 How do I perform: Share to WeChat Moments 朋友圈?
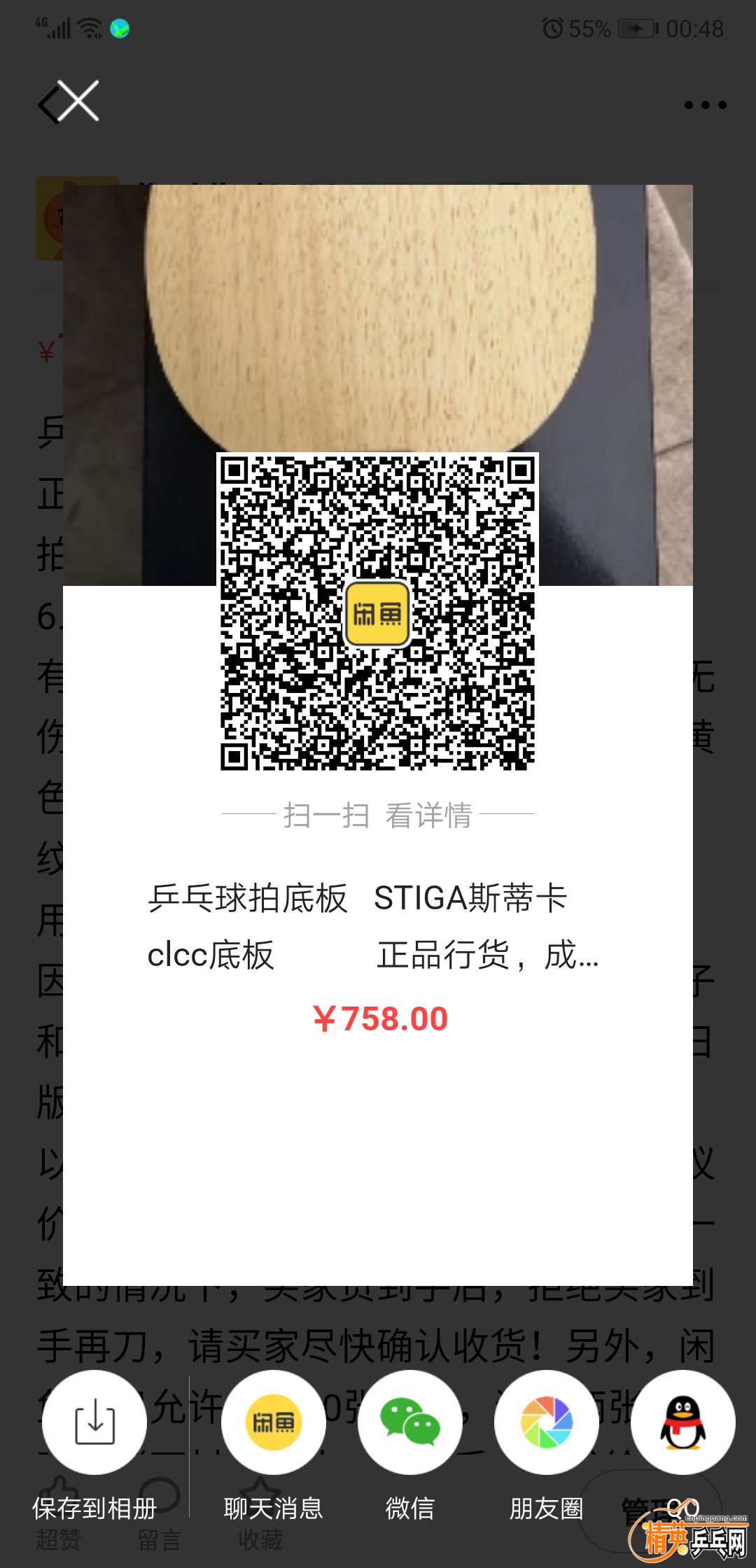click(547, 1422)
